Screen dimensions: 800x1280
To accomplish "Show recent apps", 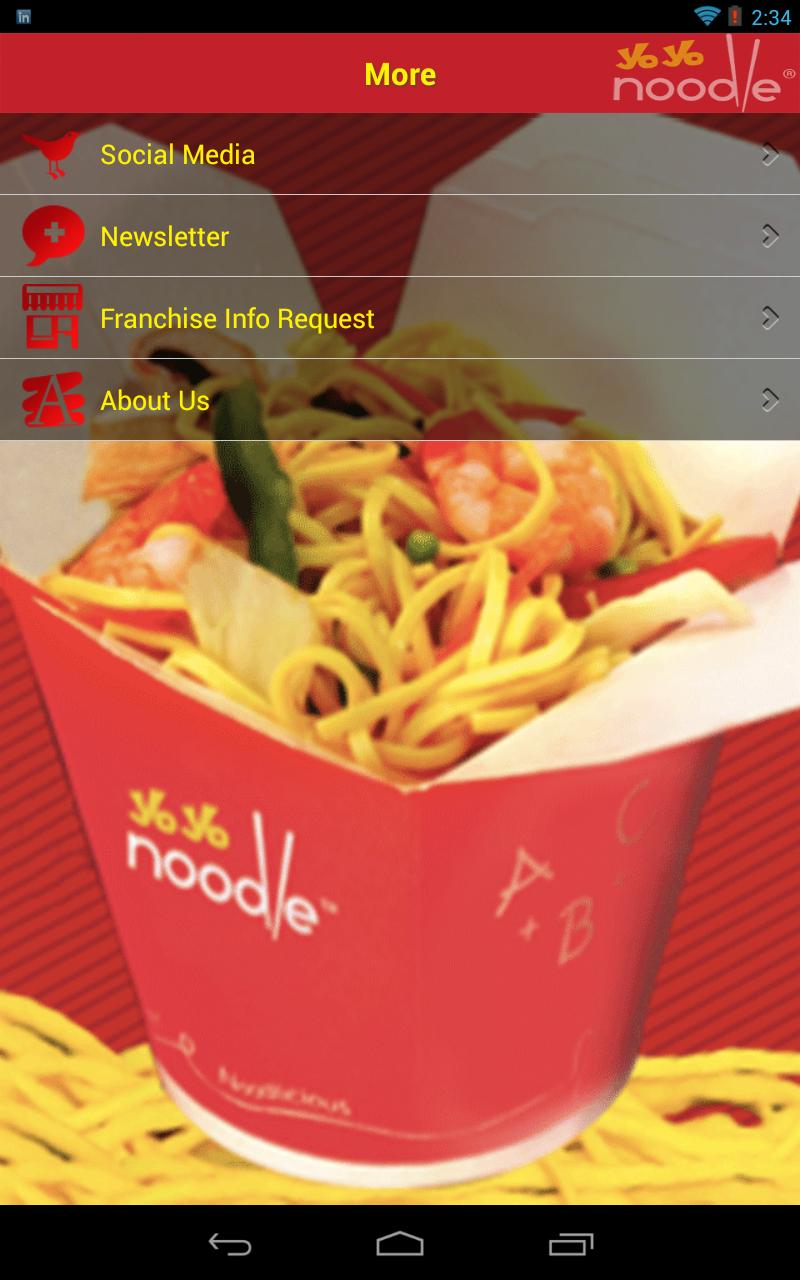I will pos(571,1244).
